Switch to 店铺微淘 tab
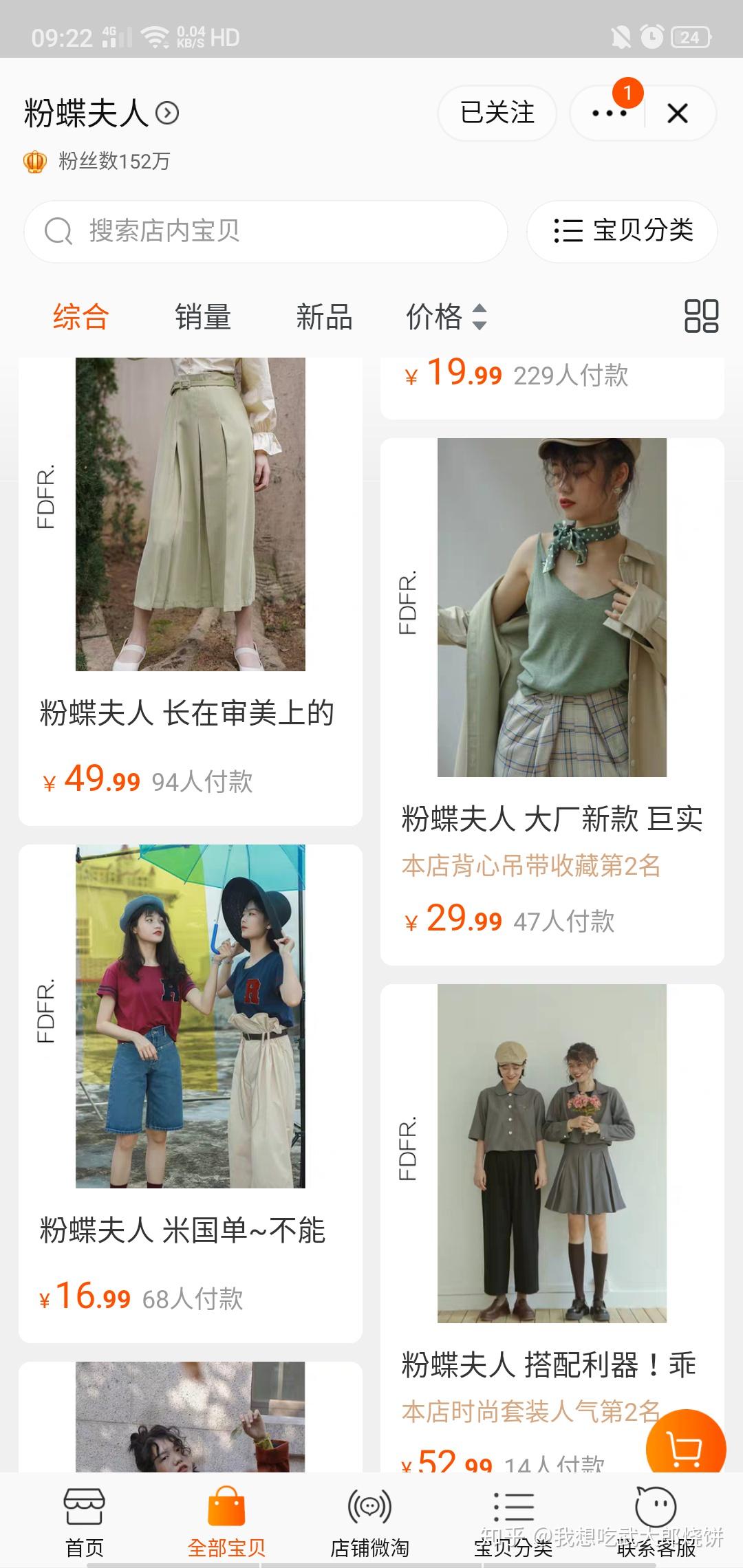The image size is (743, 1568). [369, 1521]
